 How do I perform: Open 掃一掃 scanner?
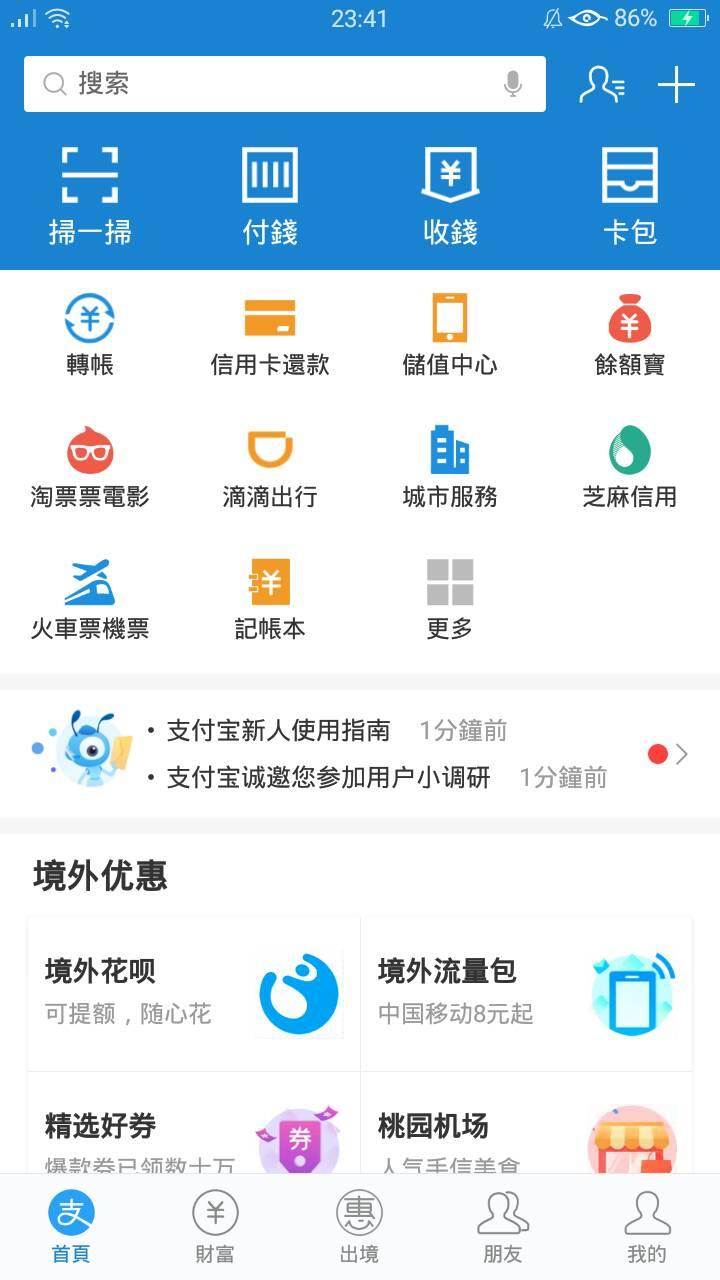tap(90, 196)
